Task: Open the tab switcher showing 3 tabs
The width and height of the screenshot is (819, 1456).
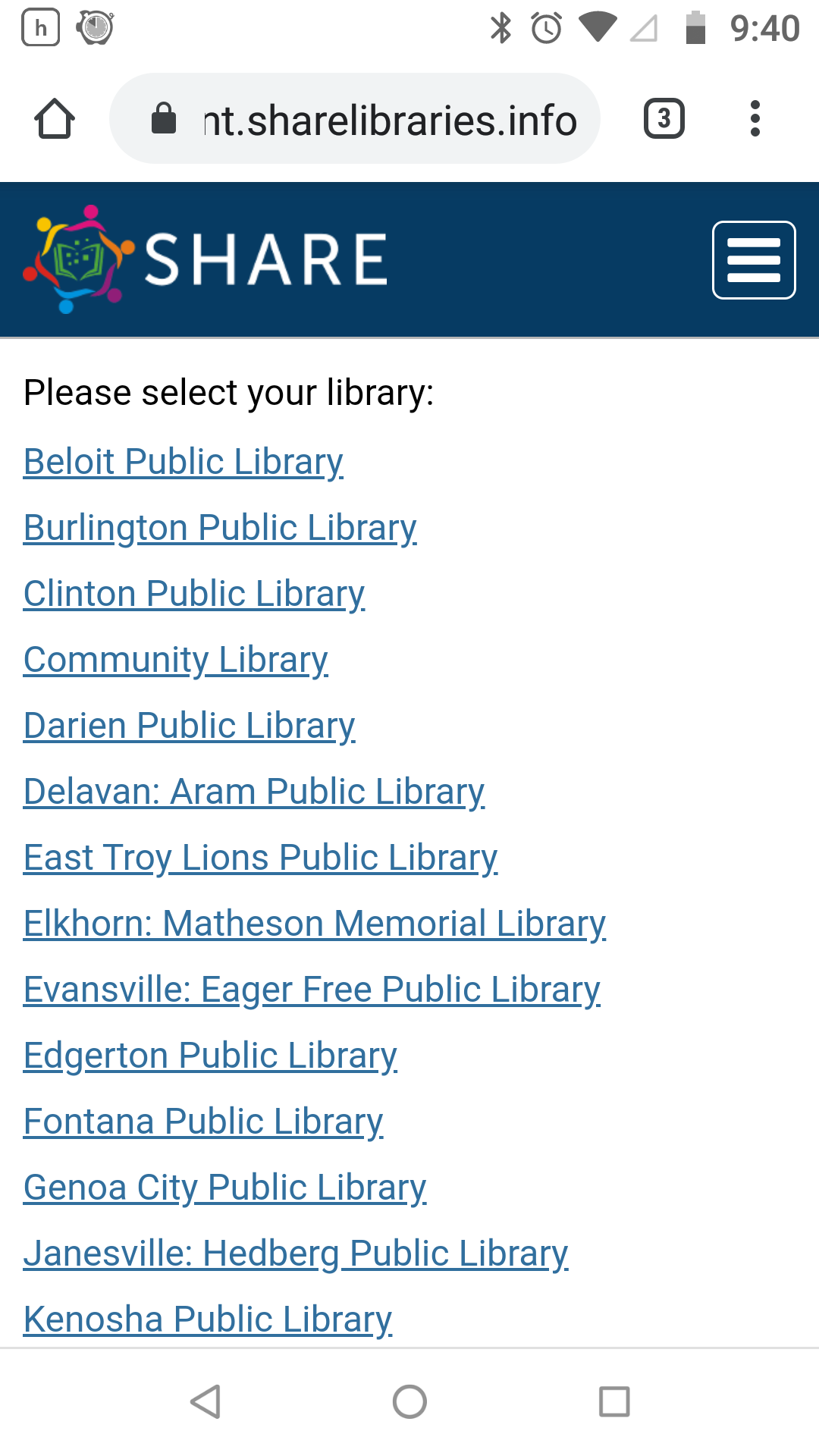Action: point(664,119)
